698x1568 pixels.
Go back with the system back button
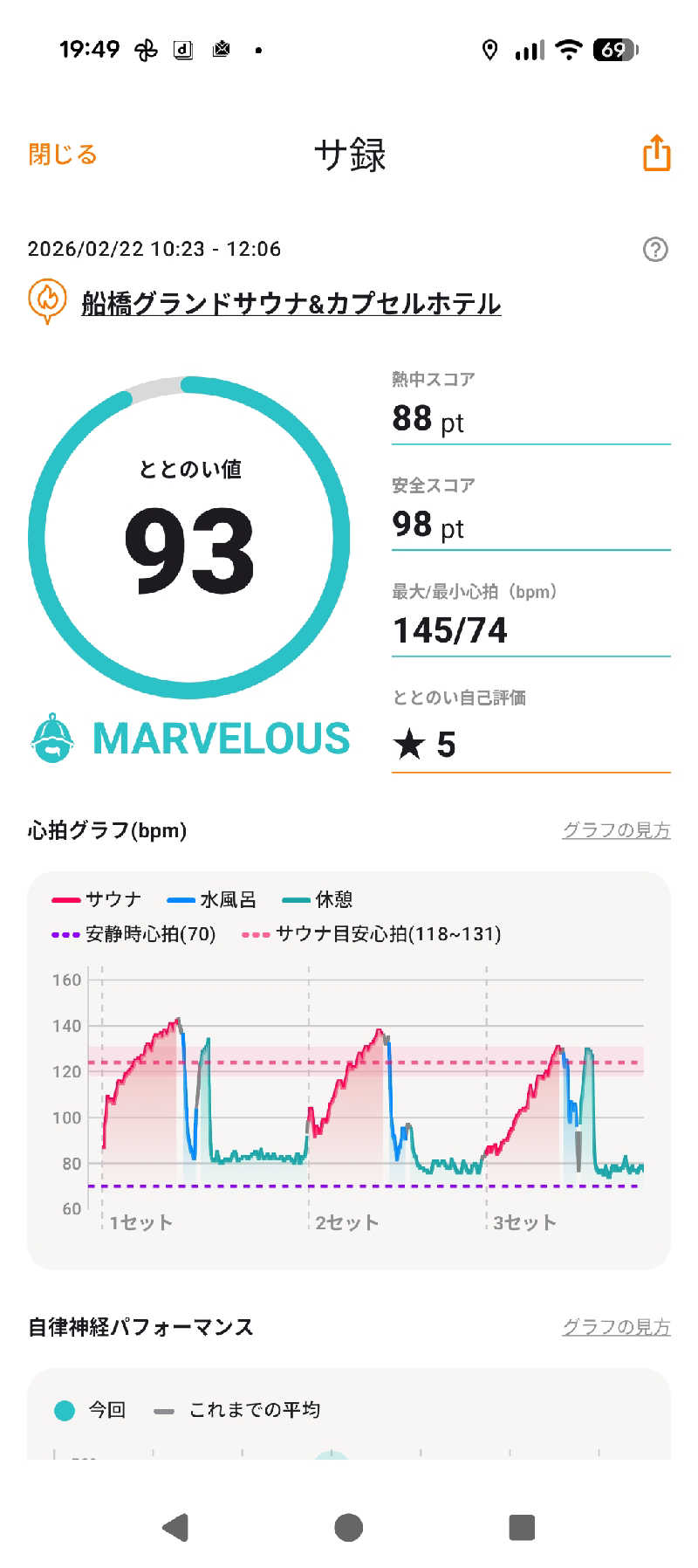(175, 1526)
